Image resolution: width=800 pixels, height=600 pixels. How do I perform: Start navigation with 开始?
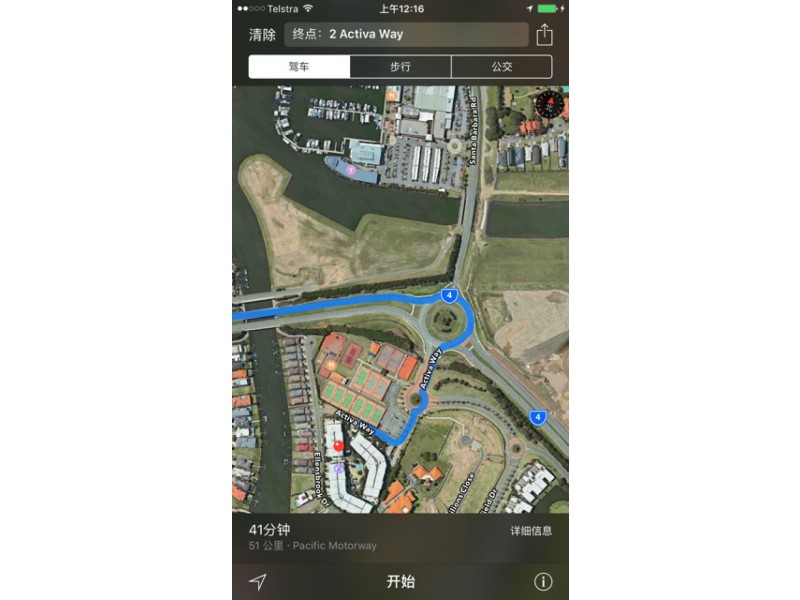[x=400, y=581]
